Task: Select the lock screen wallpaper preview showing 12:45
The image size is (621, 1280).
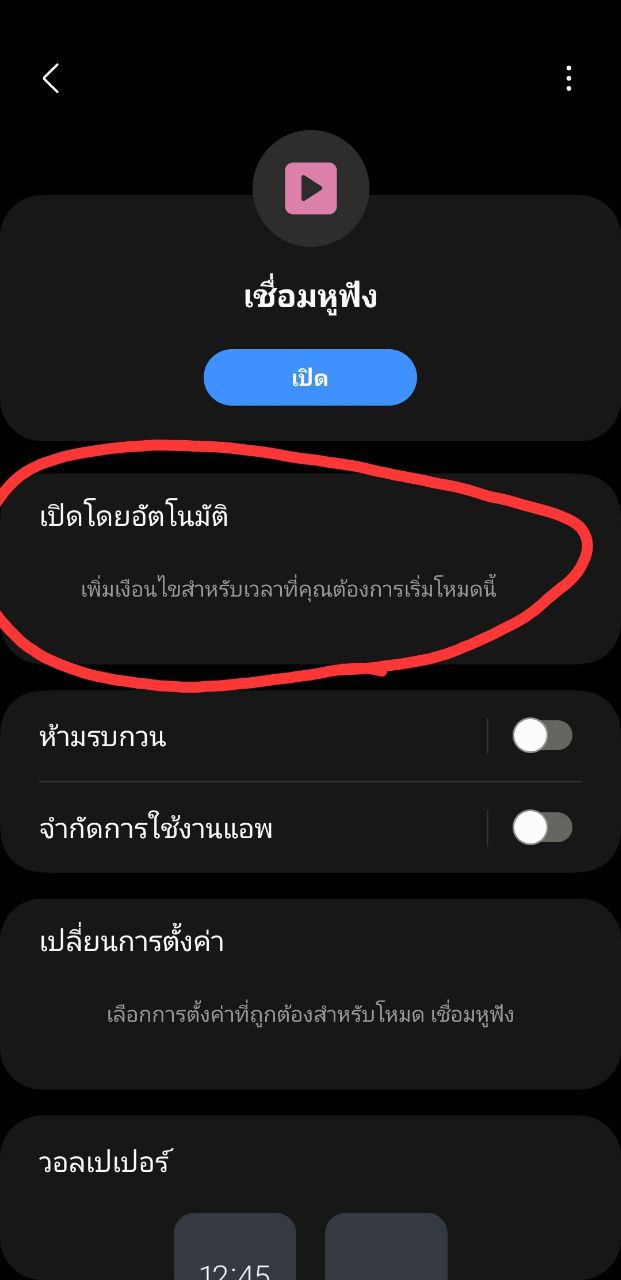Action: pos(235,1250)
